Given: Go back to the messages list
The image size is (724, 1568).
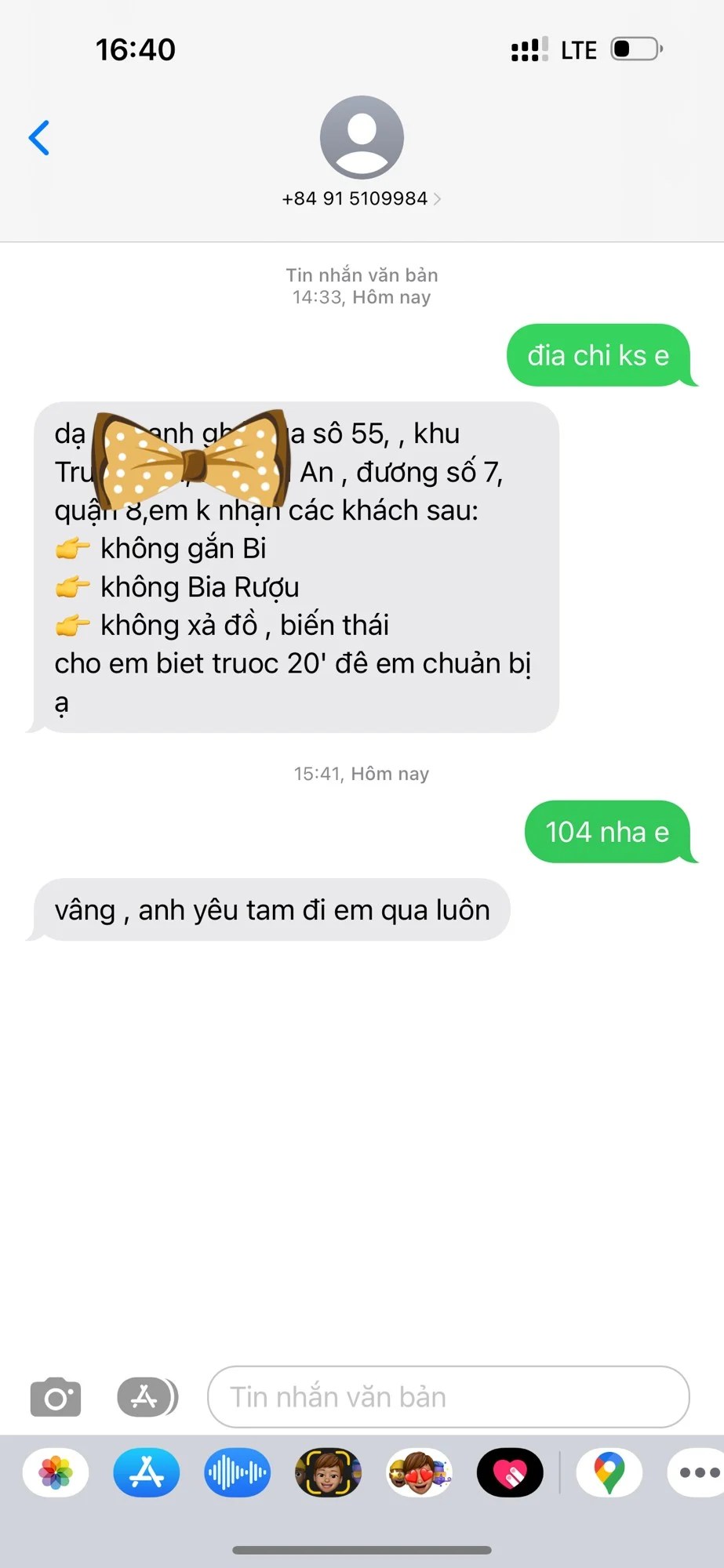Looking at the screenshot, I should click(x=39, y=138).
